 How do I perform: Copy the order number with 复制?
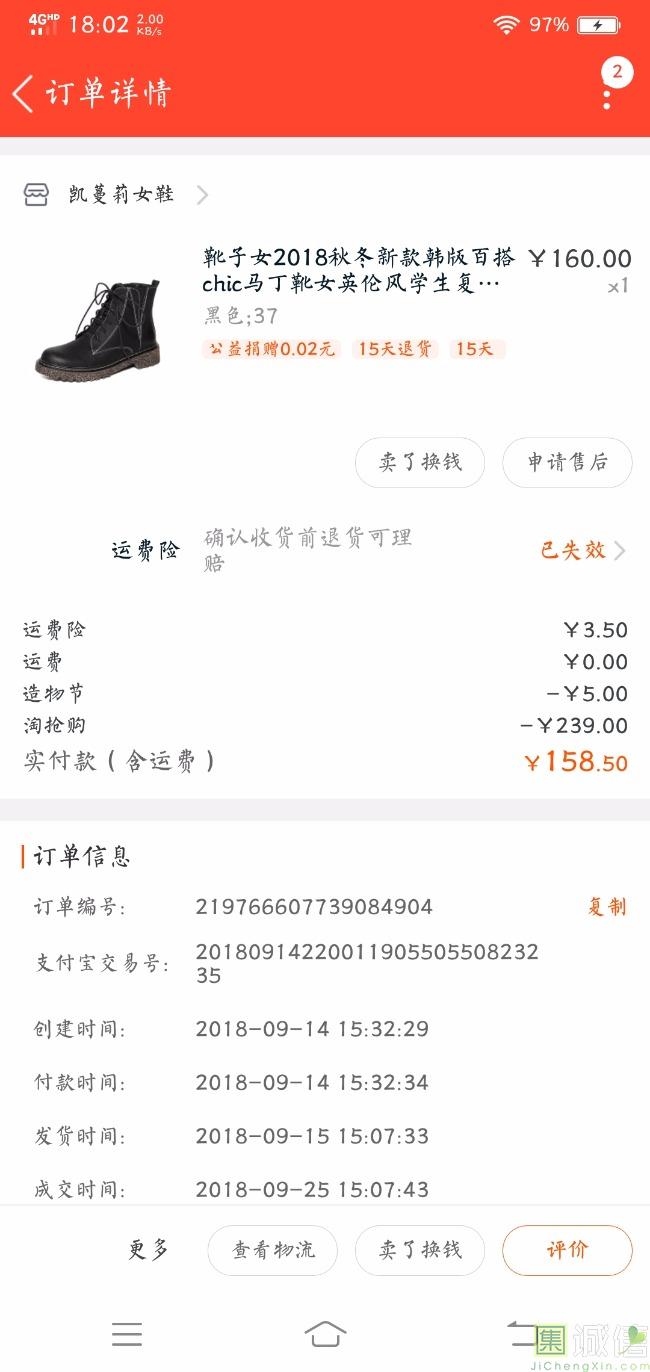606,907
